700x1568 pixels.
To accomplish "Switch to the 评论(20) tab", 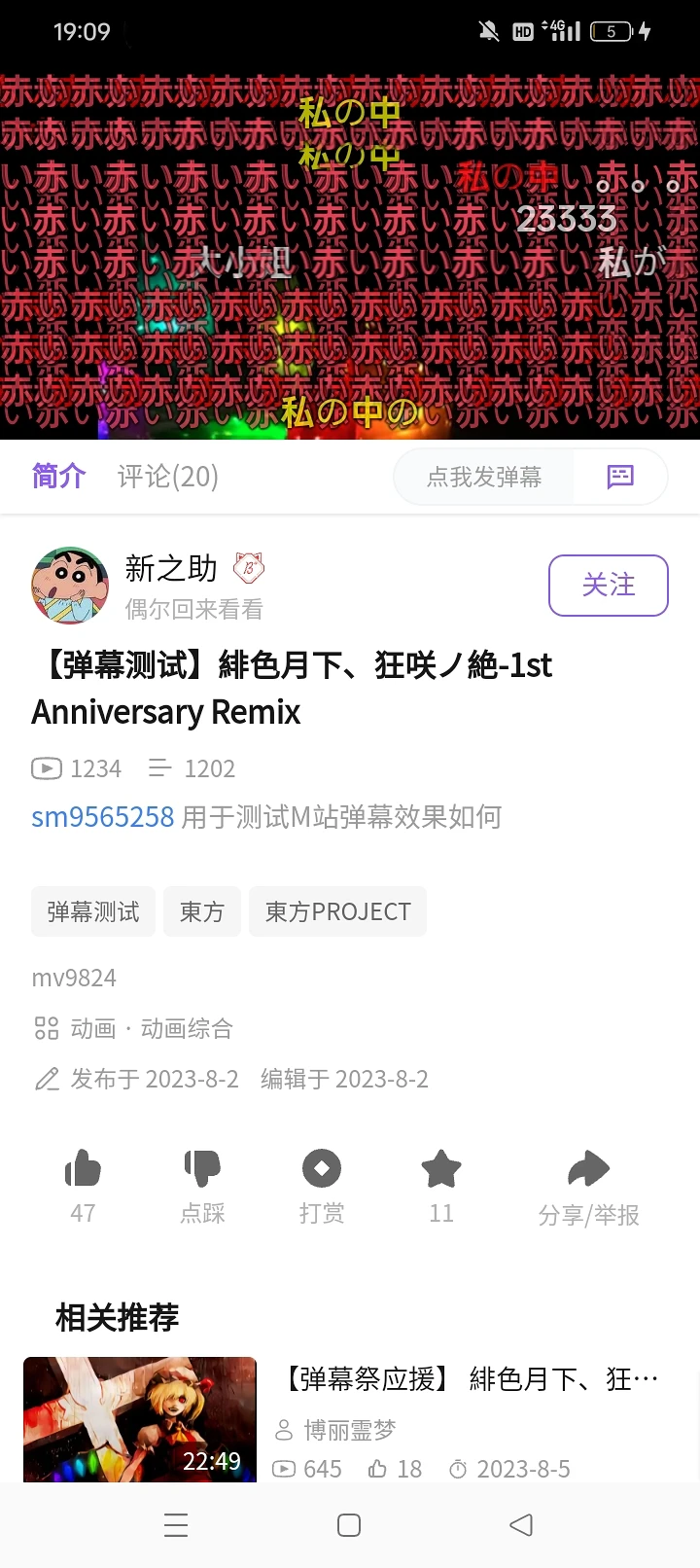I will [x=168, y=476].
